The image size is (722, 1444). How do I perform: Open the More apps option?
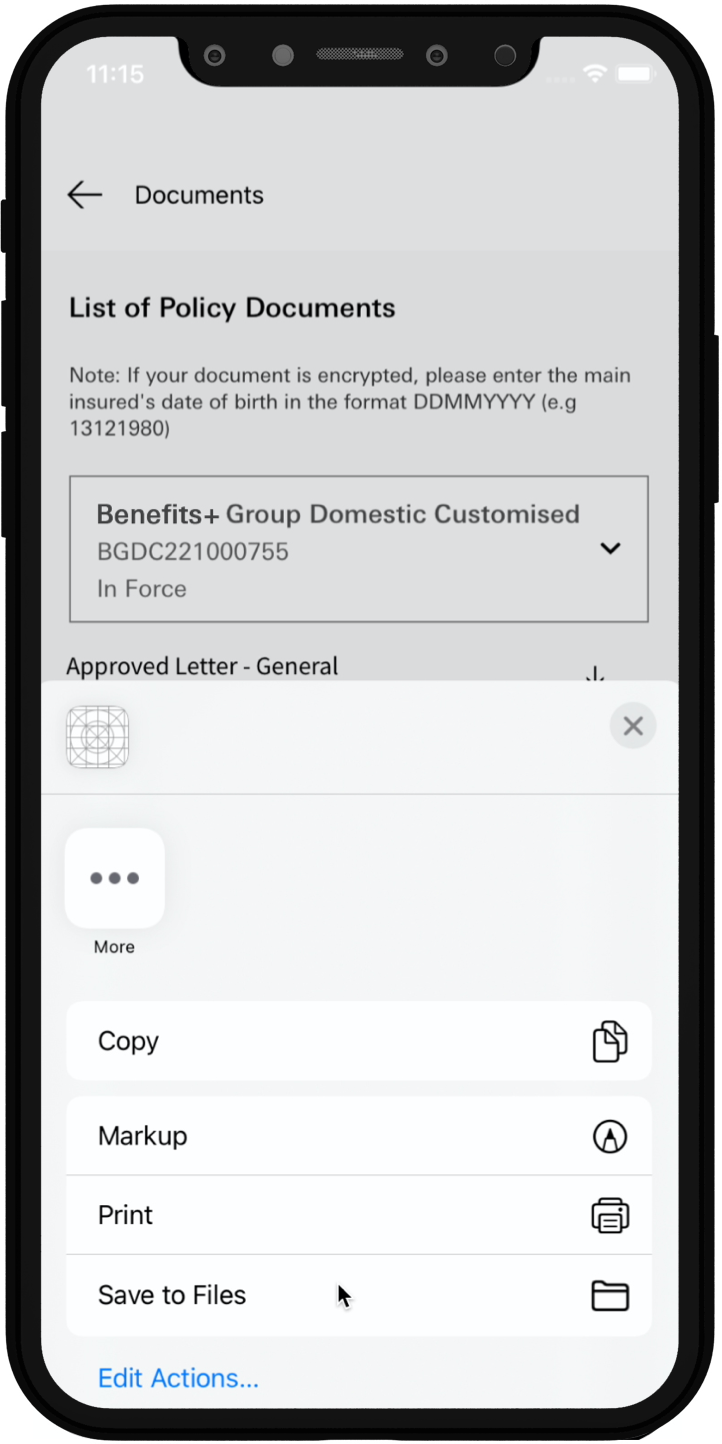(x=114, y=878)
